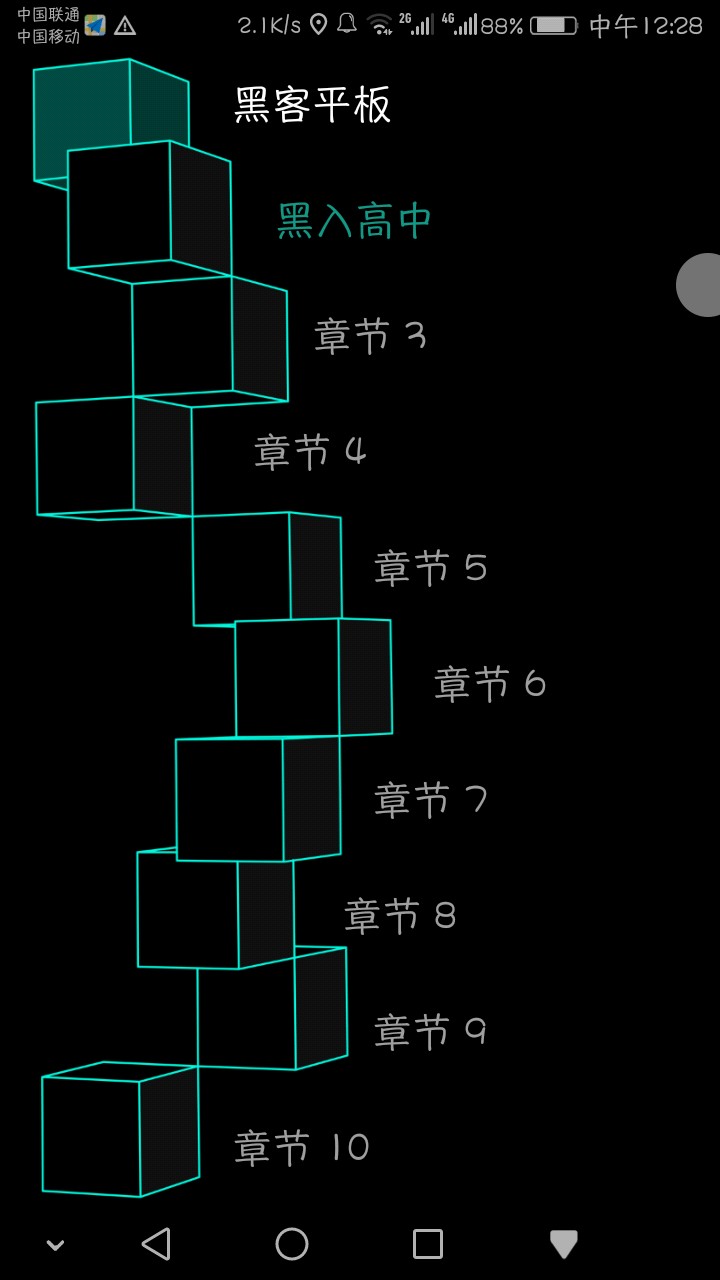720x1280 pixels.
Task: Select 章节 7
Action: point(430,800)
